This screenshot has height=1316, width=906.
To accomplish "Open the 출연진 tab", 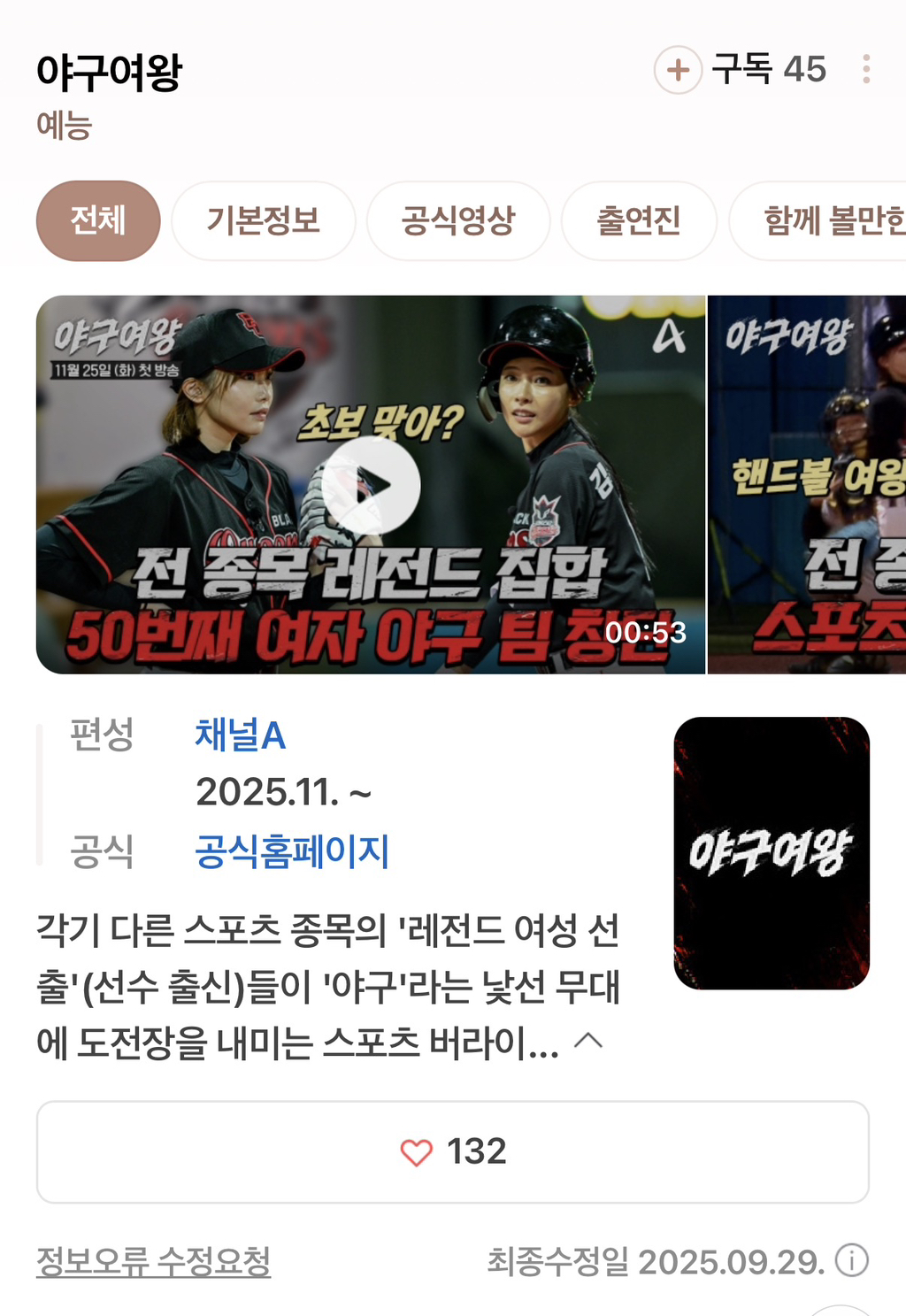I will pyautogui.click(x=638, y=220).
